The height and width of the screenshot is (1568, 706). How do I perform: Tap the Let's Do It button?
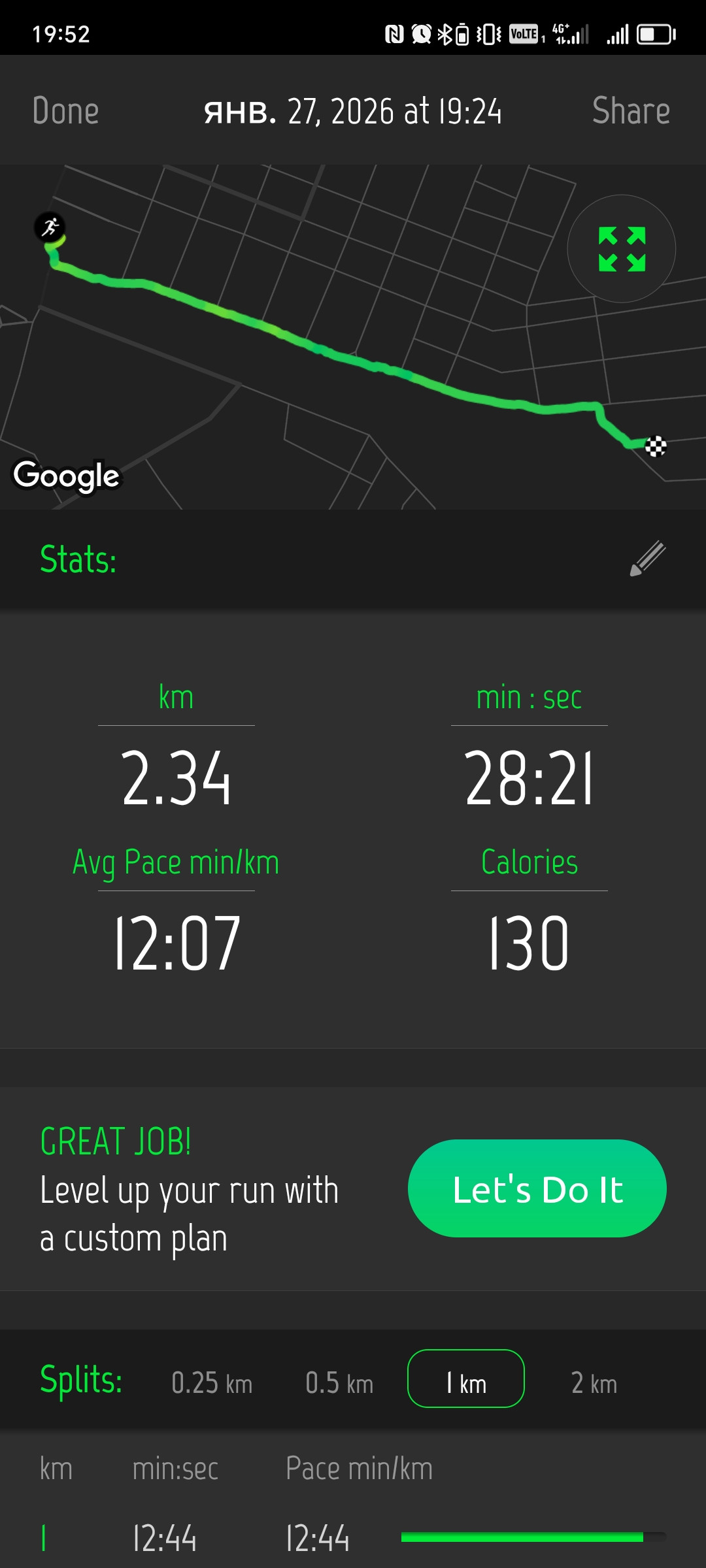537,1188
